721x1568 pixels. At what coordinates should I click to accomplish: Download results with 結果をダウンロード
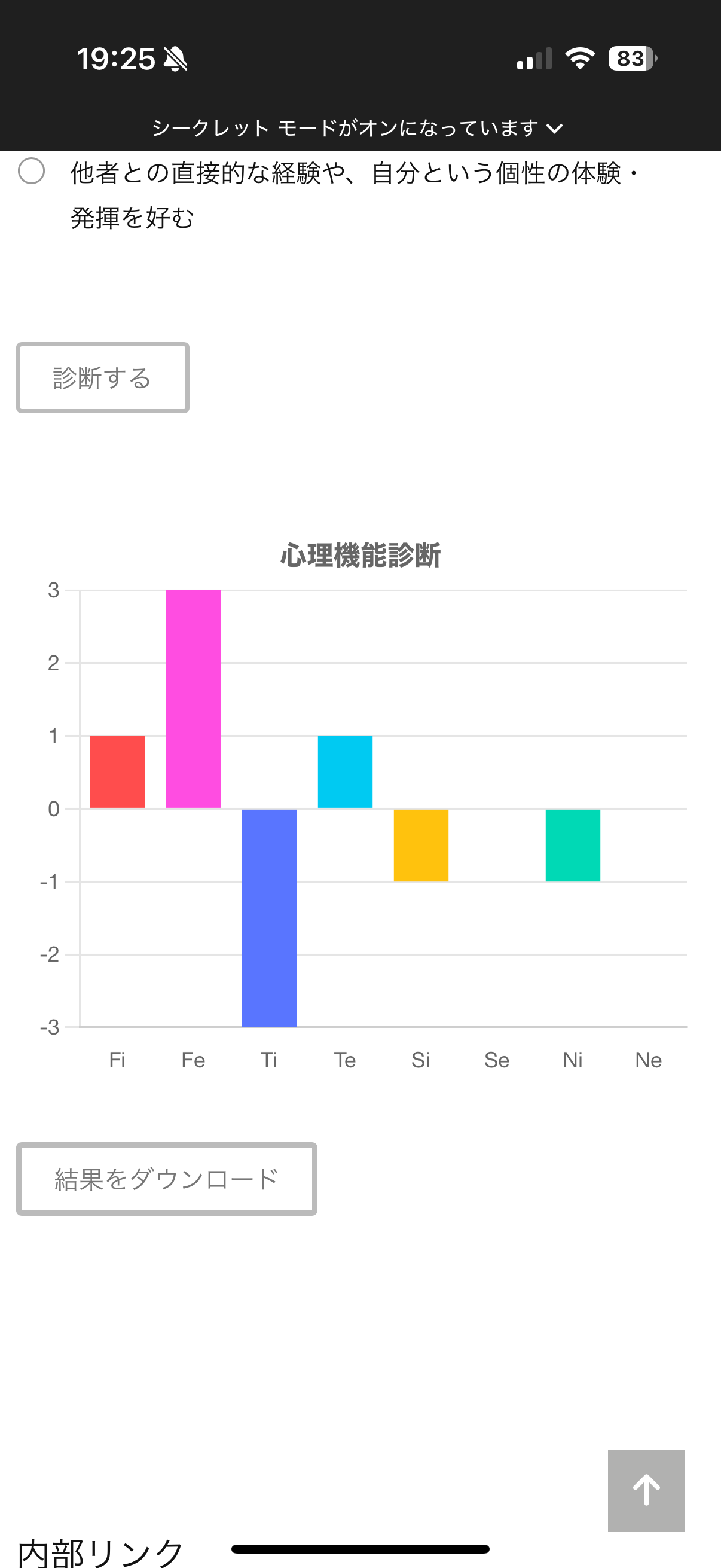click(x=167, y=1179)
